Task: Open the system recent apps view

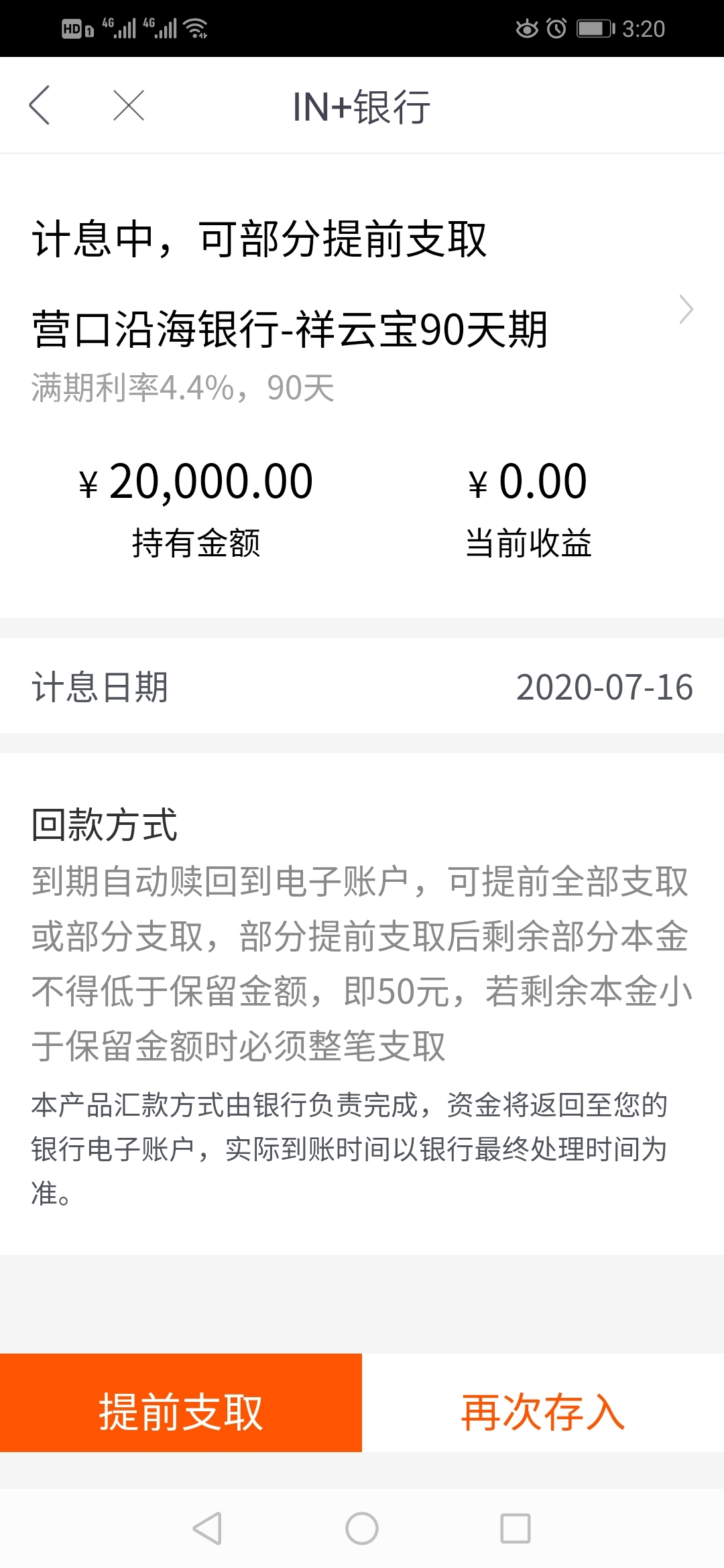Action: click(516, 1528)
